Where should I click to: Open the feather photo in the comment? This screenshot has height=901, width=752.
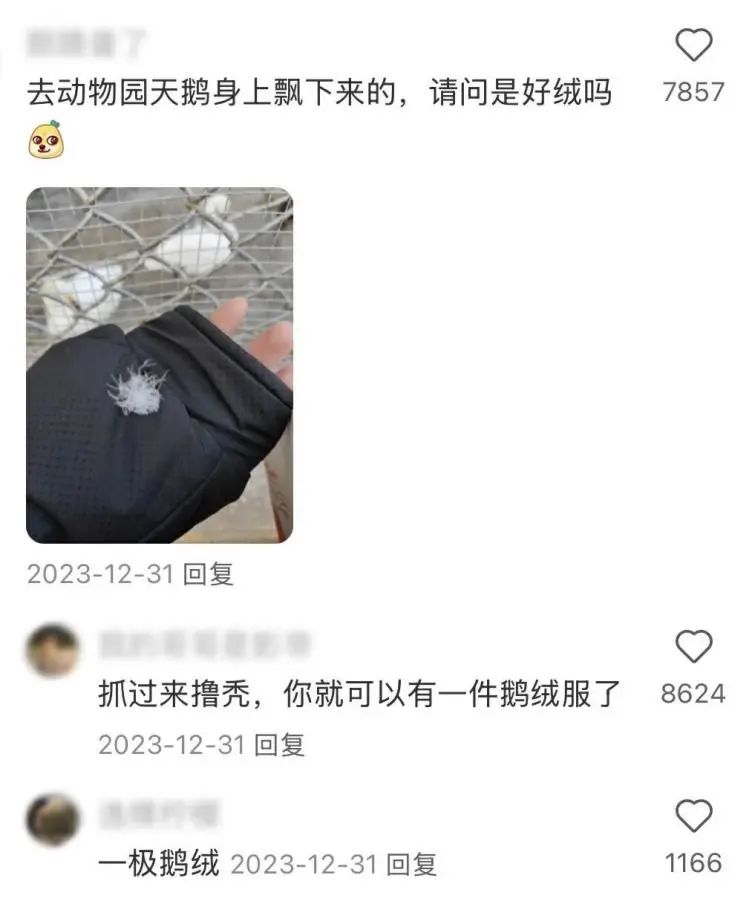coord(159,365)
